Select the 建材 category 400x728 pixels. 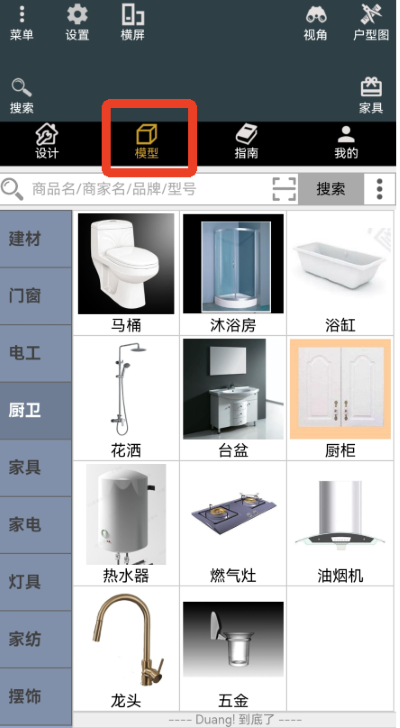click(36, 239)
